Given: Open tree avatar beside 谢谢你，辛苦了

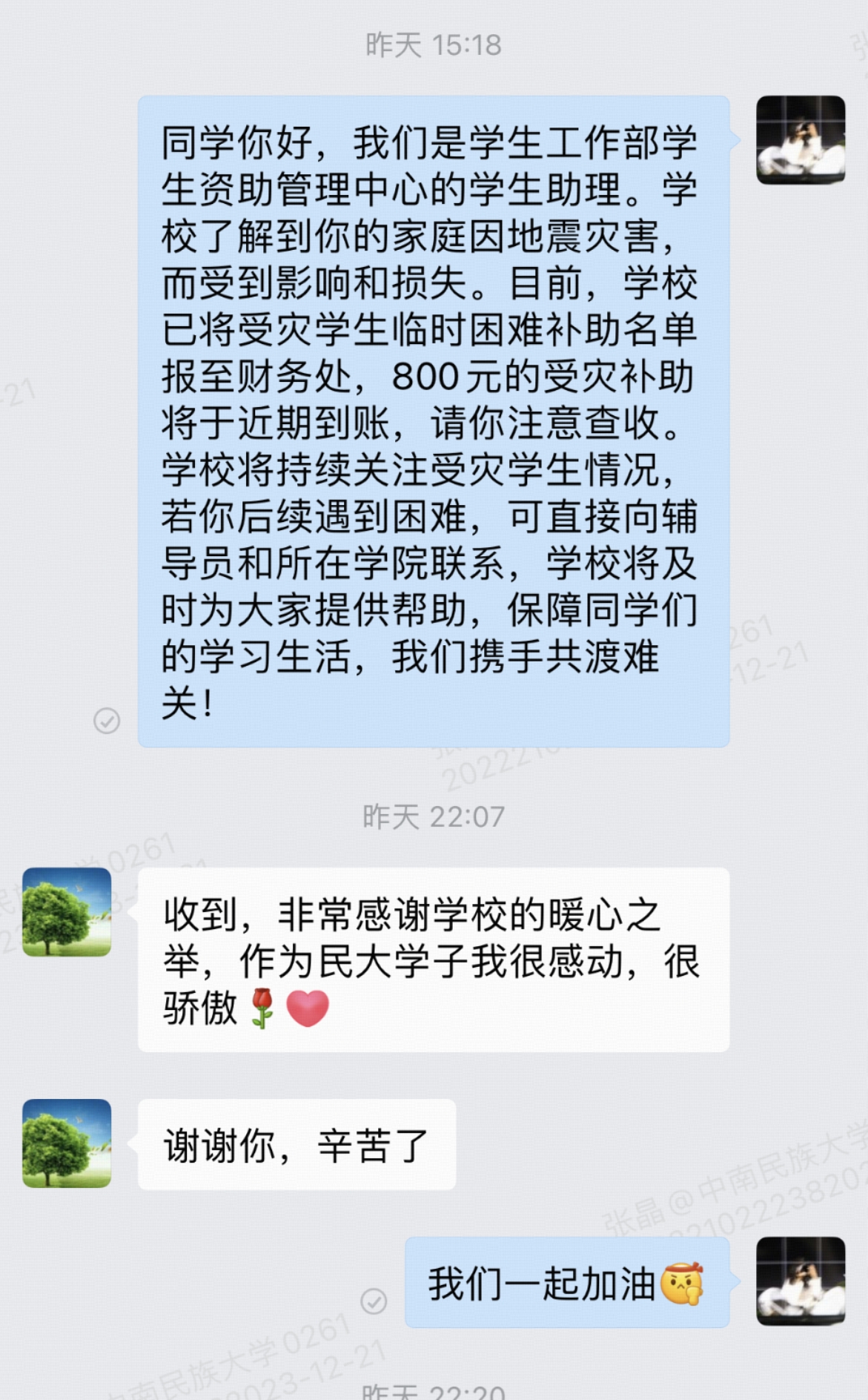Looking at the screenshot, I should point(67,1143).
